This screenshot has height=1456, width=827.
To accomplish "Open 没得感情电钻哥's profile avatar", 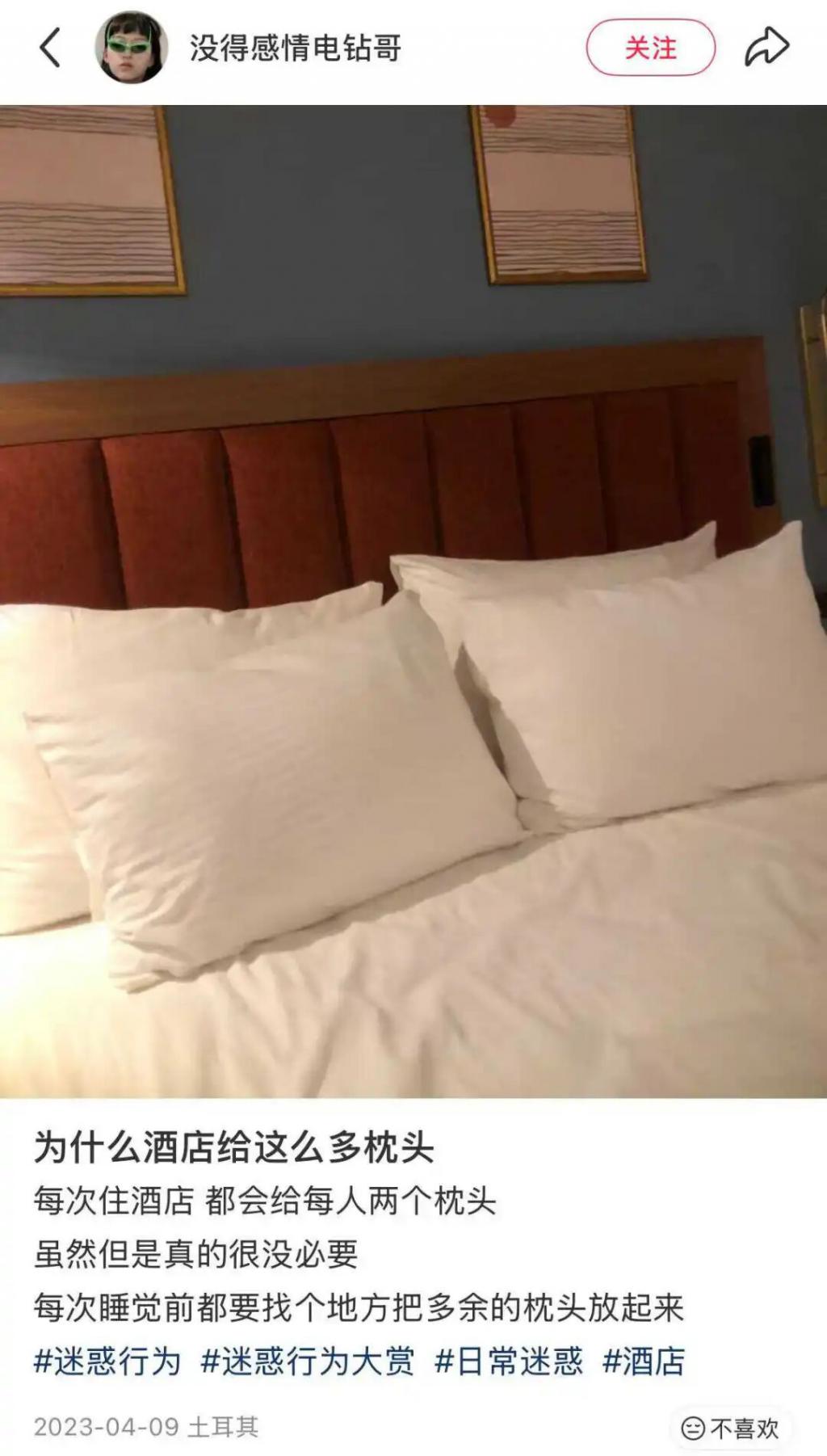I will click(131, 48).
